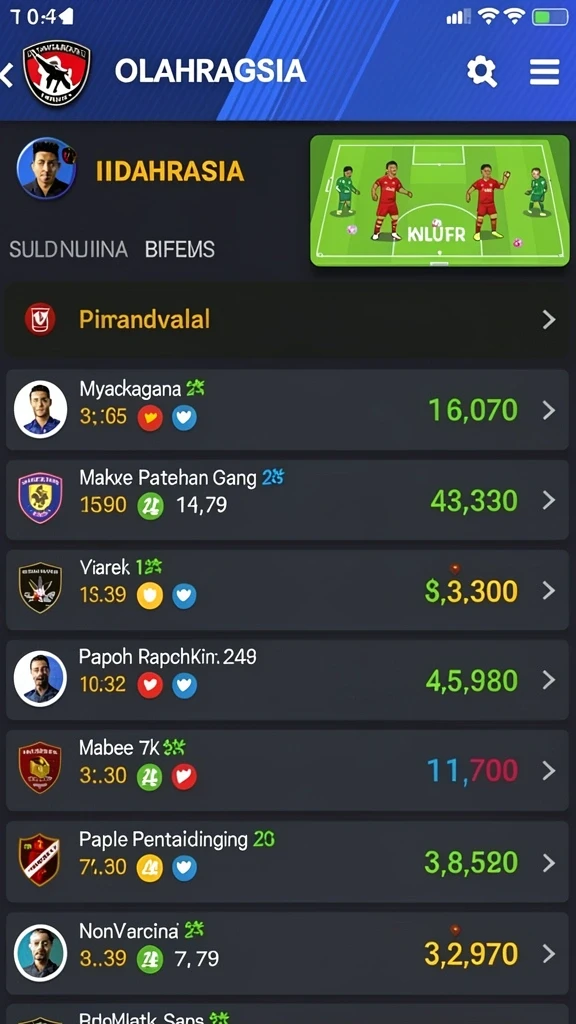View the Mabee 7k entry
Viewport: 576px width, 1024px height.
click(287, 771)
